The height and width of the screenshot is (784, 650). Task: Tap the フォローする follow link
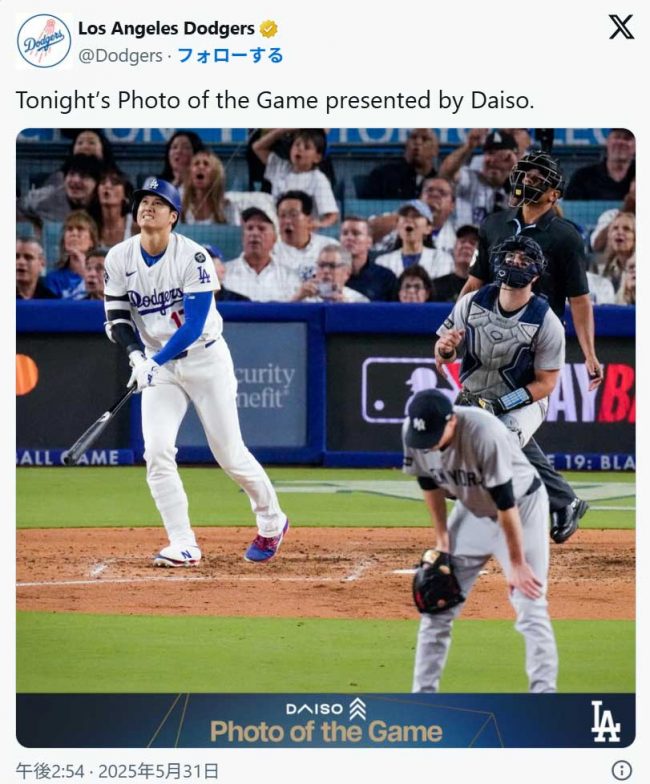coord(230,55)
